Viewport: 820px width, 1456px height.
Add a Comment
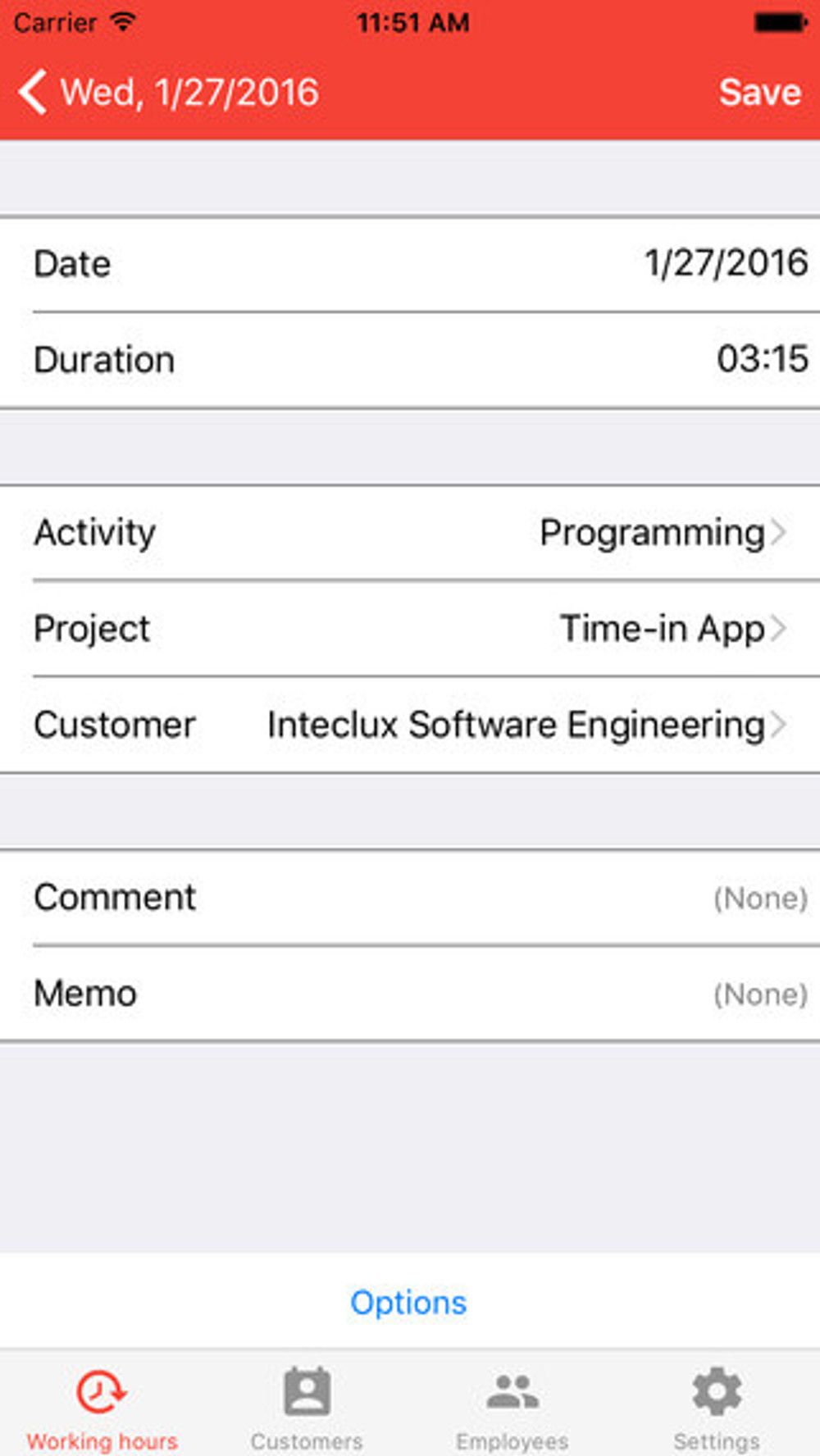[x=410, y=898]
